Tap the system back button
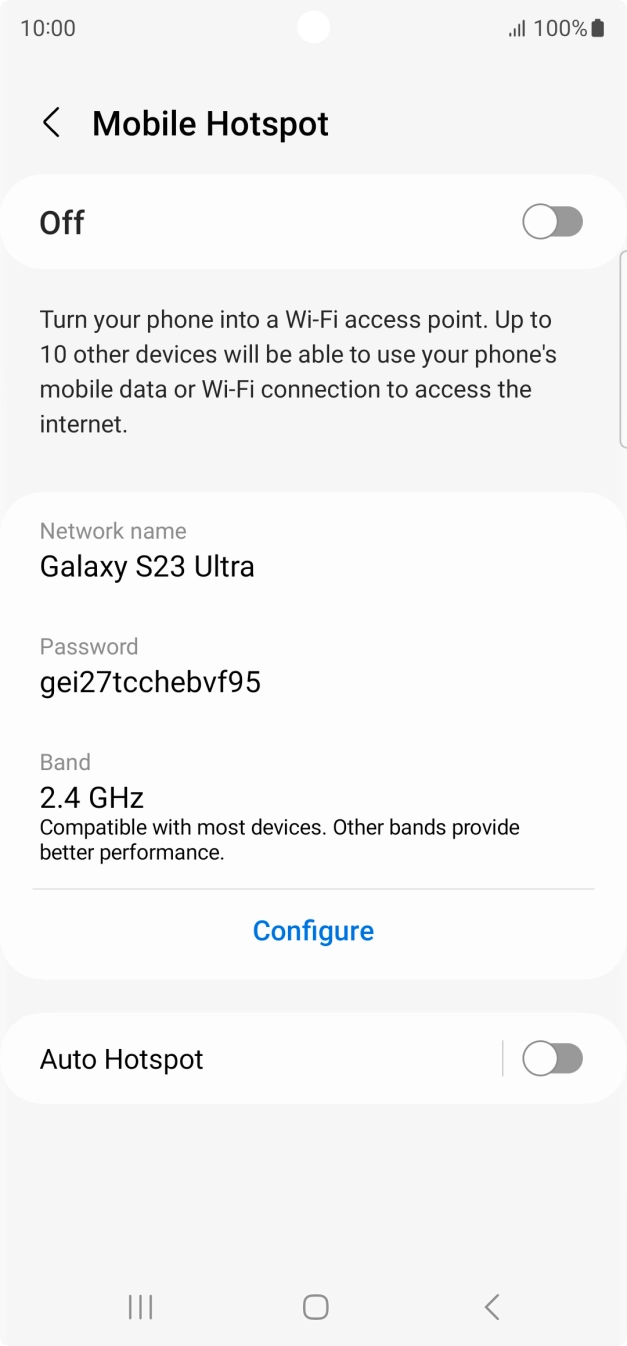The width and height of the screenshot is (627, 1346). (x=491, y=1306)
